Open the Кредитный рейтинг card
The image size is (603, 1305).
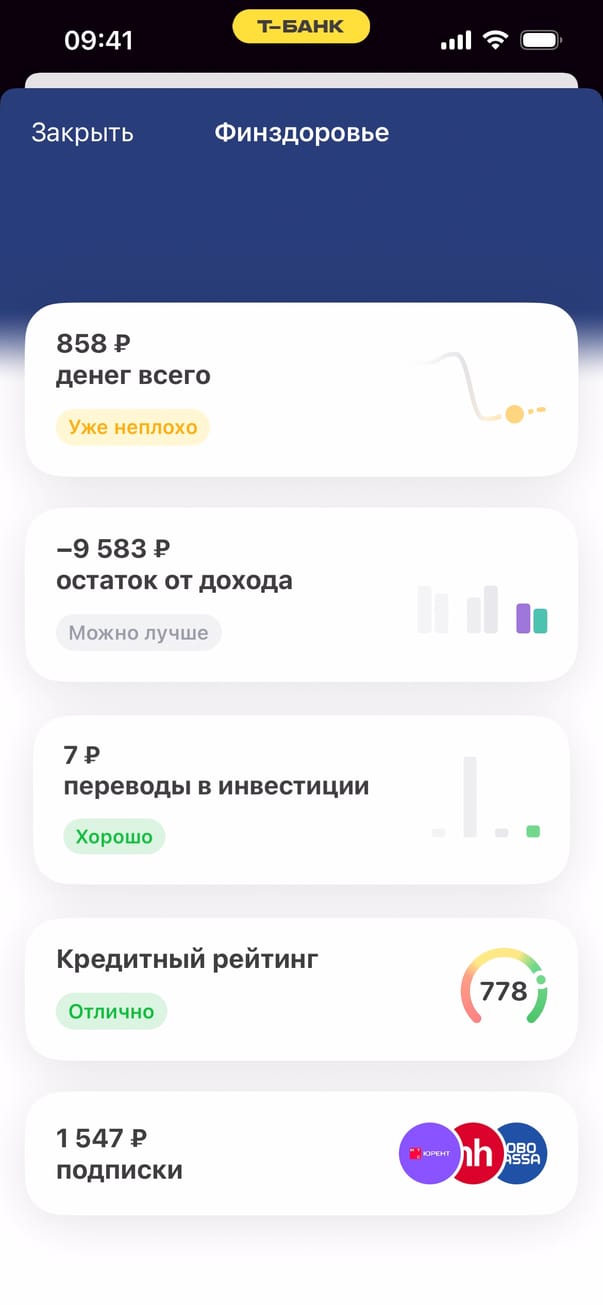[x=300, y=988]
